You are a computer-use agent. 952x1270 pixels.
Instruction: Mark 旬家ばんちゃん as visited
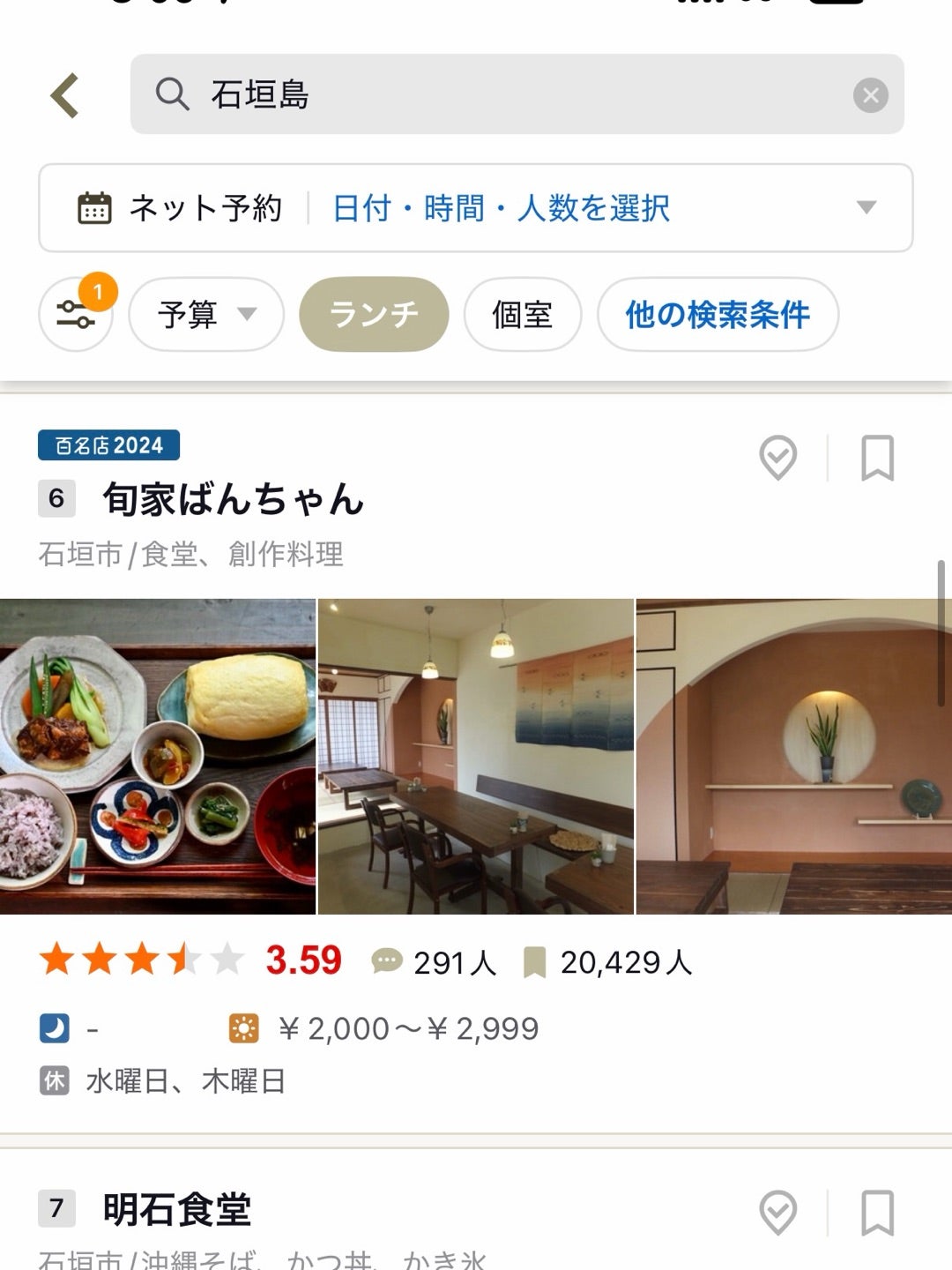[777, 458]
